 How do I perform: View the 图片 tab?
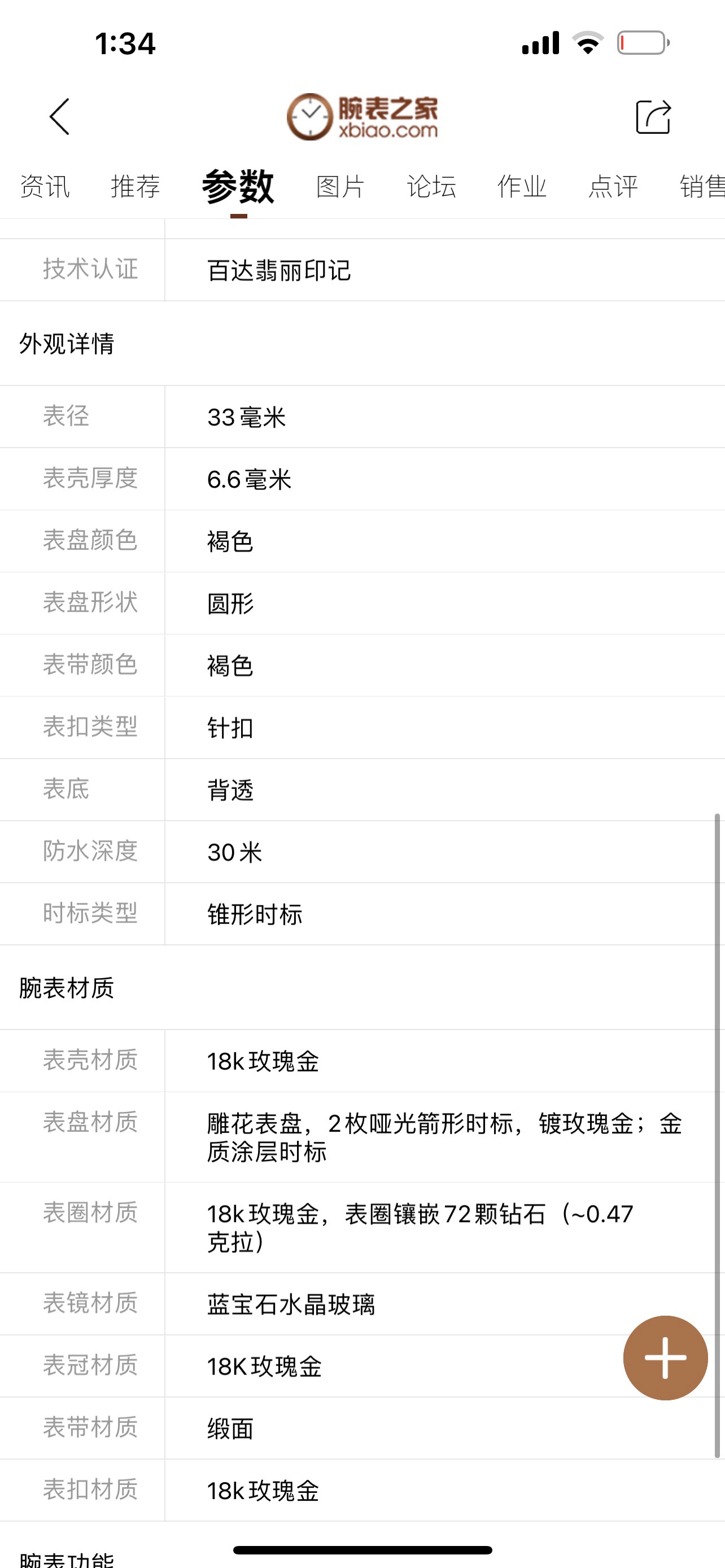tap(340, 186)
